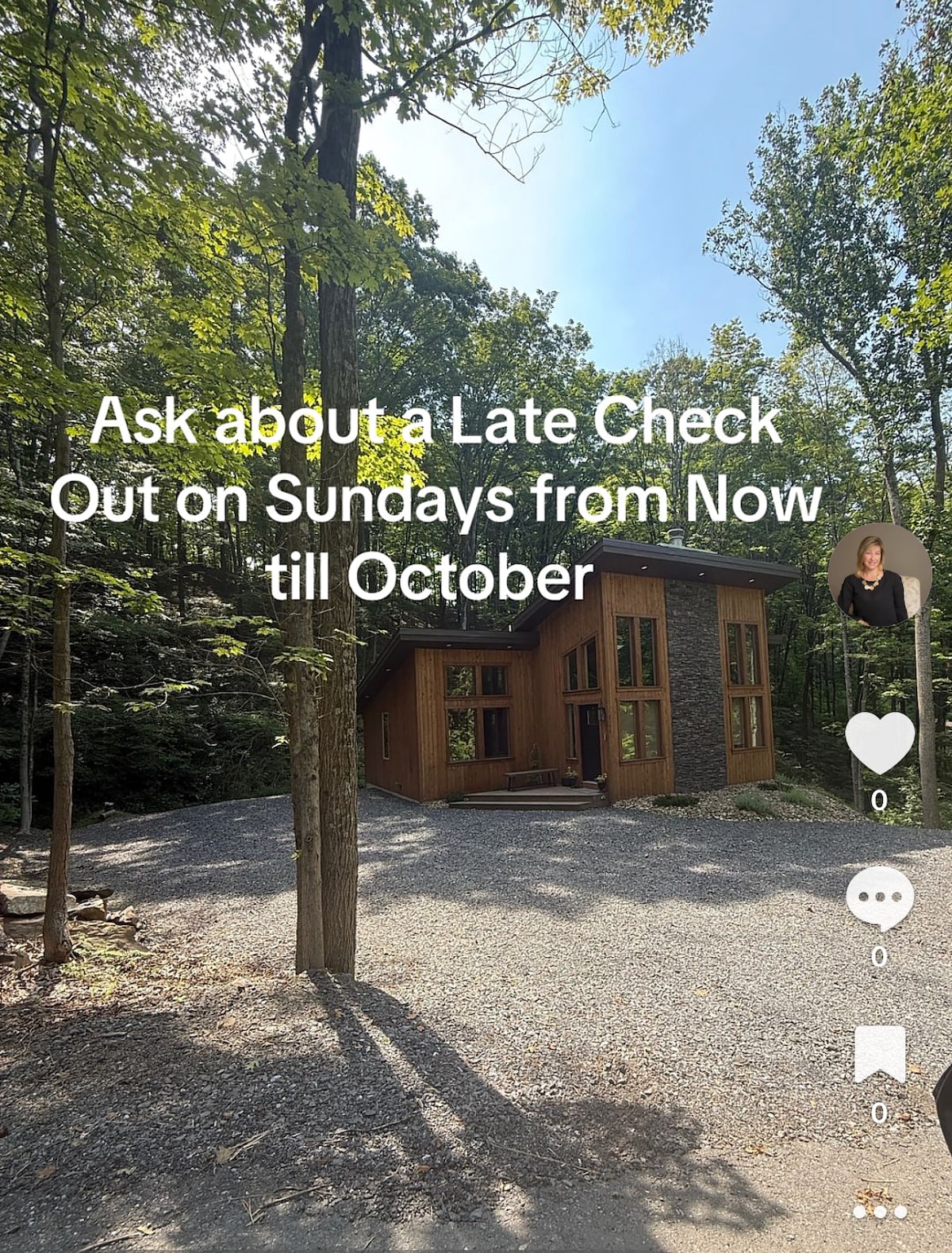Like this video with the heart

point(879,744)
